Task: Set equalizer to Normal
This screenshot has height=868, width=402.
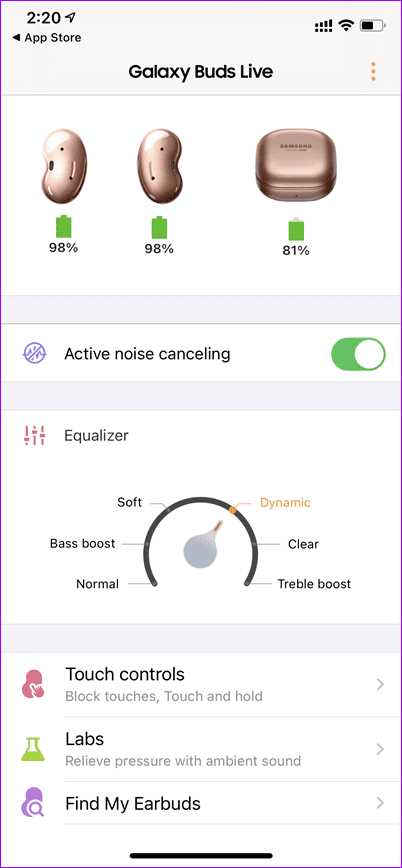Action: (x=97, y=584)
